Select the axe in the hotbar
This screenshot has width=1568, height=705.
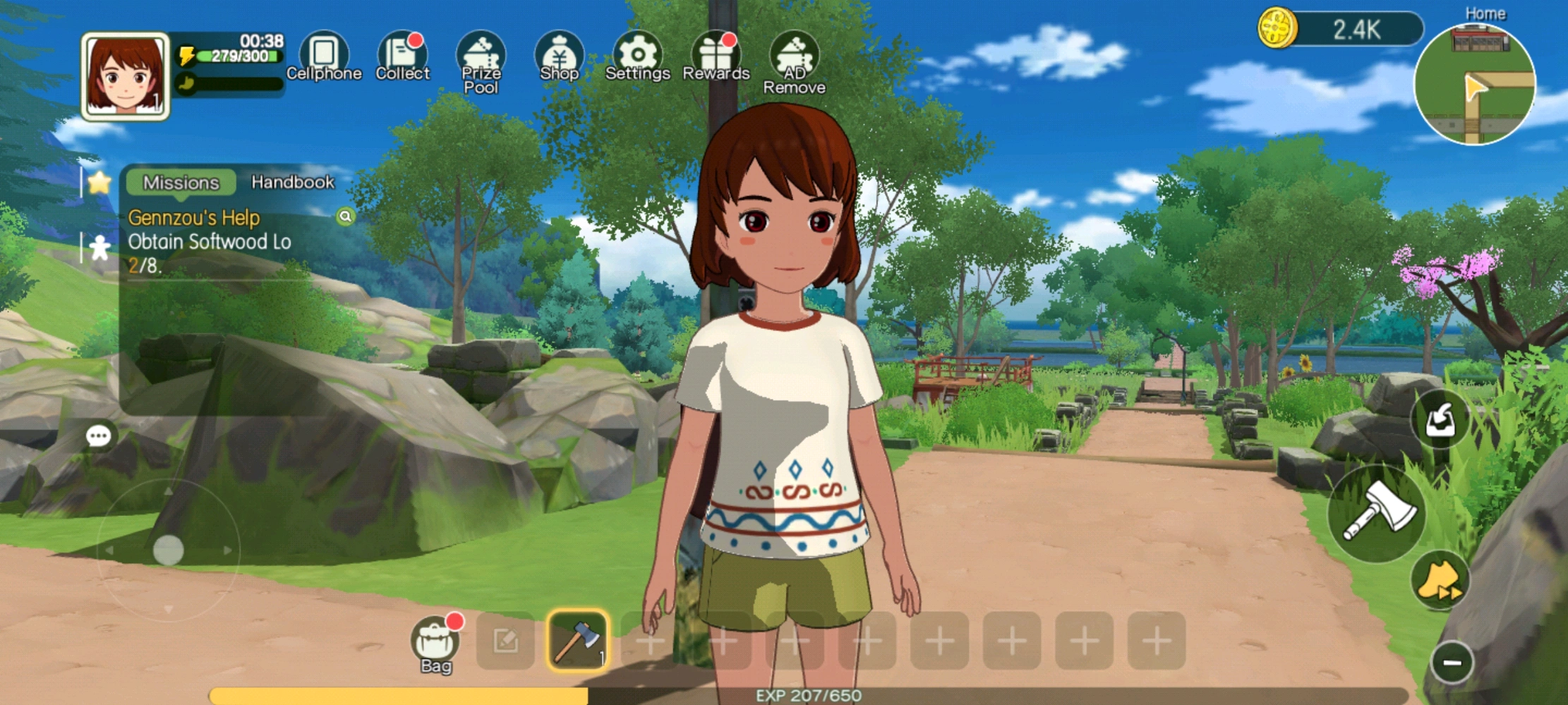[577, 641]
